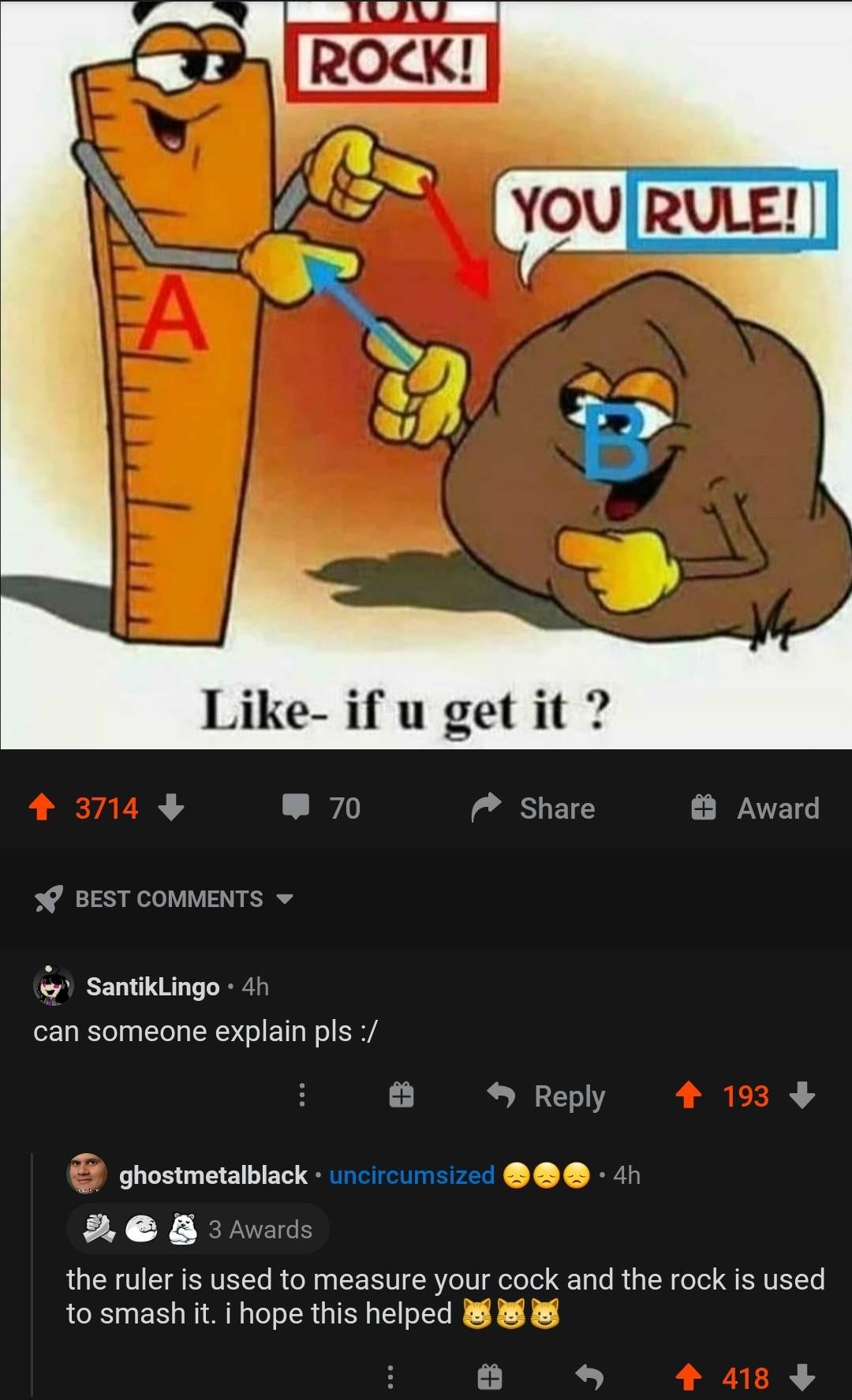The image size is (852, 1400).
Task: Upvote ghostmetalblack's comment
Action: click(689, 1377)
